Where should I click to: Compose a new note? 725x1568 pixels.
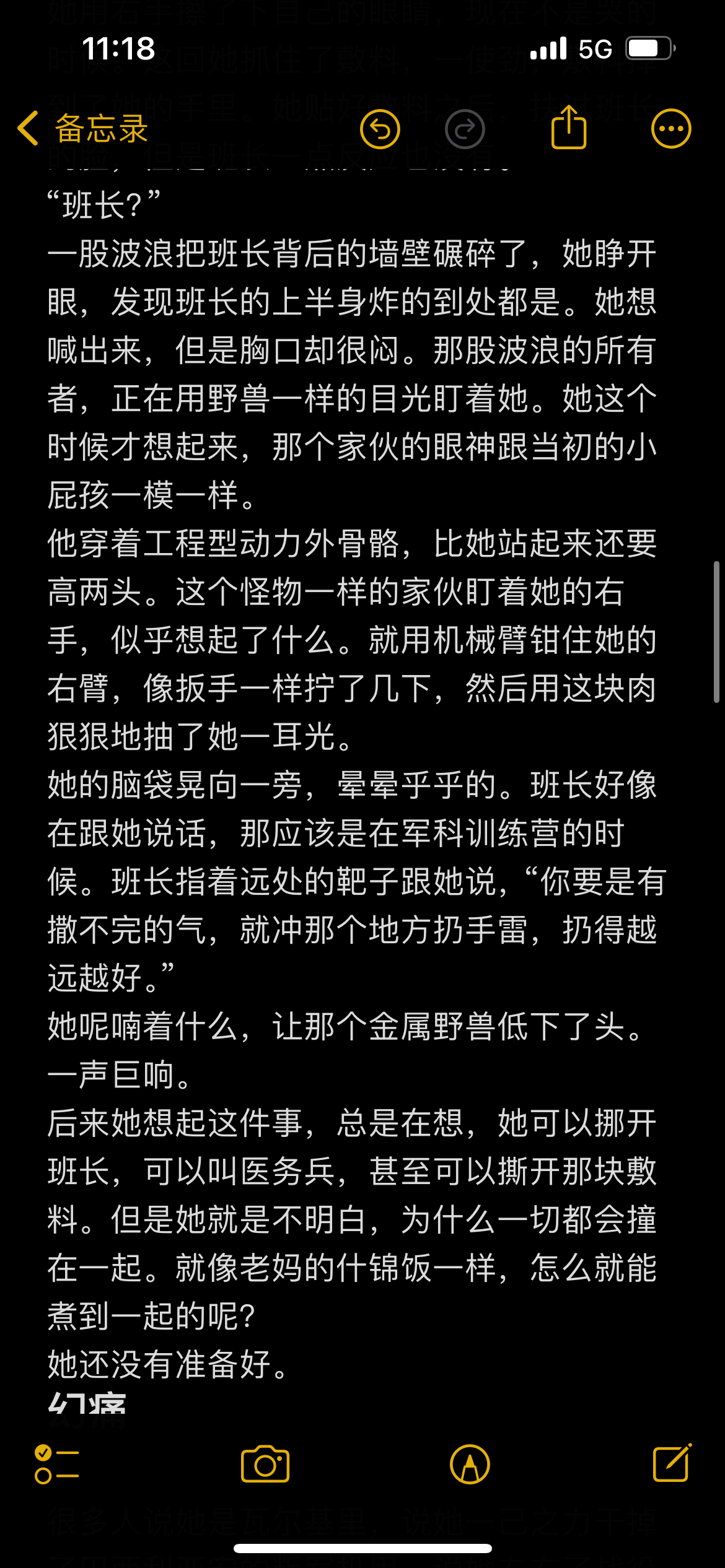672,1463
